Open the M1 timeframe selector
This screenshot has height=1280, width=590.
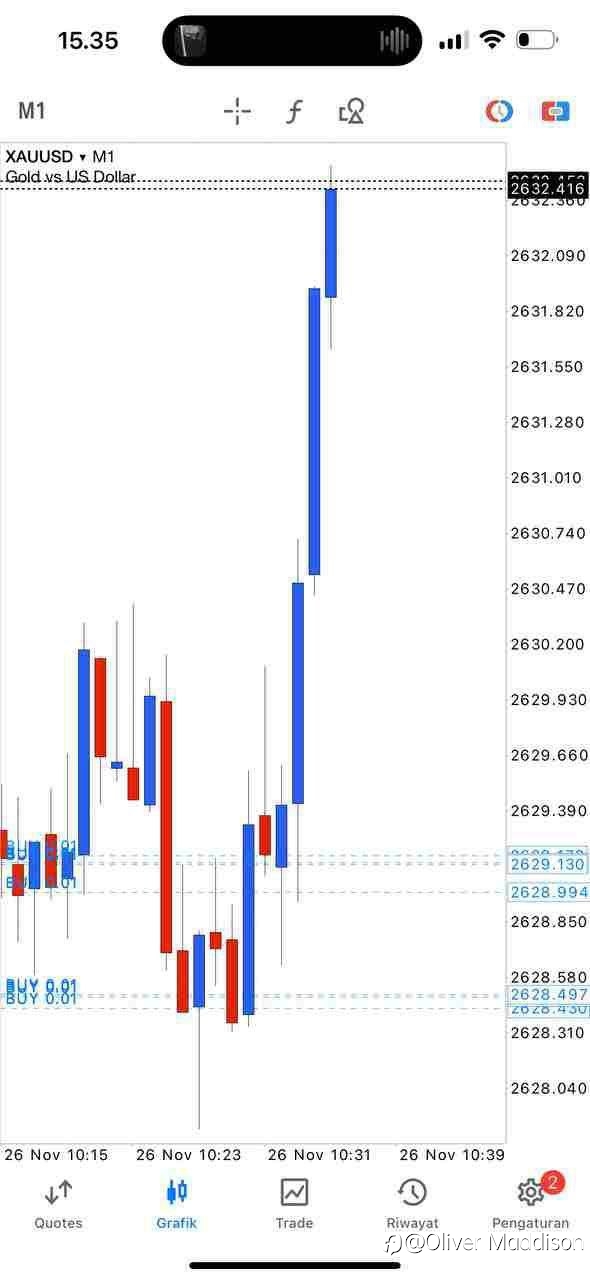pyautogui.click(x=32, y=111)
